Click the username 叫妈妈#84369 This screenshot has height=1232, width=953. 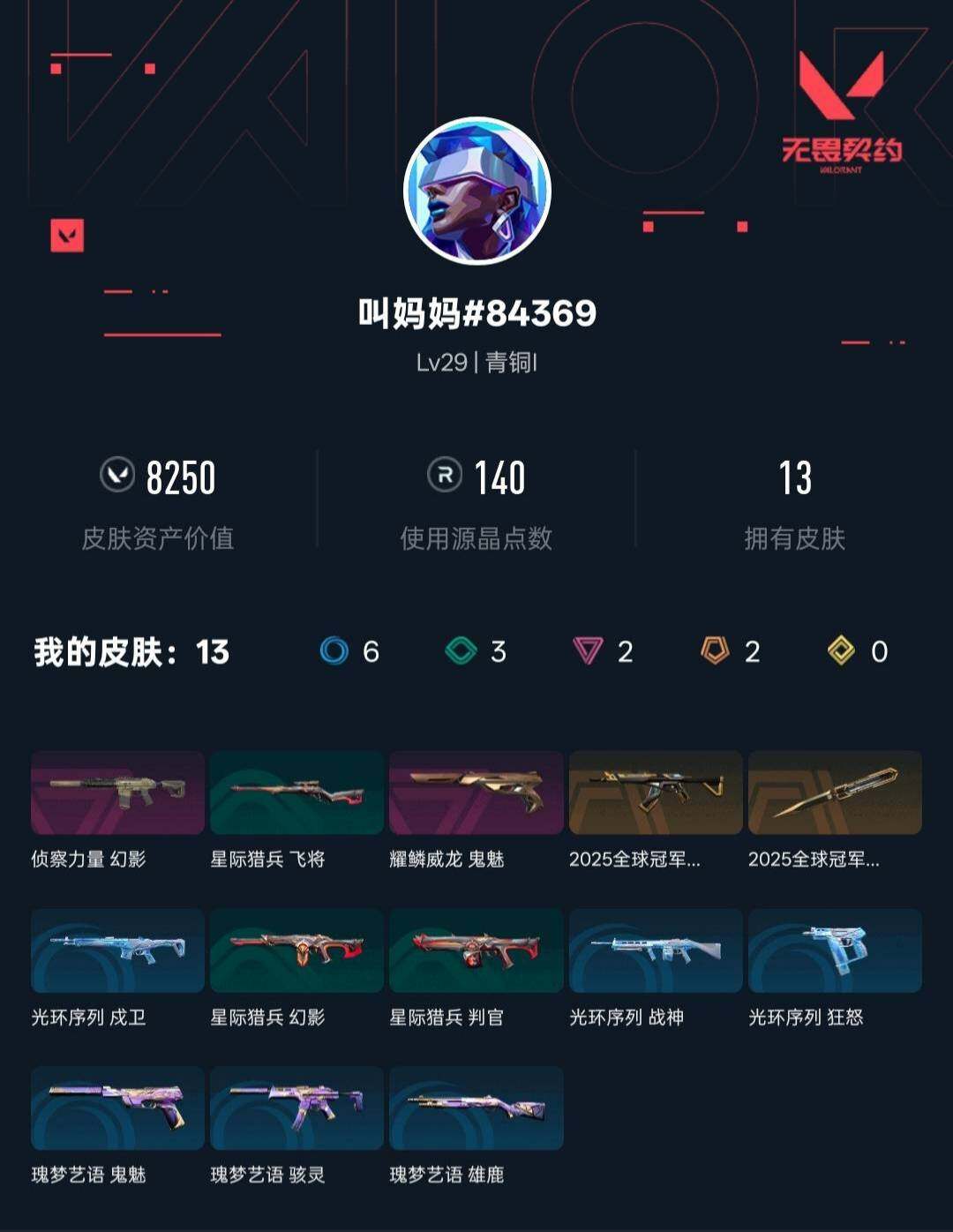(x=476, y=312)
